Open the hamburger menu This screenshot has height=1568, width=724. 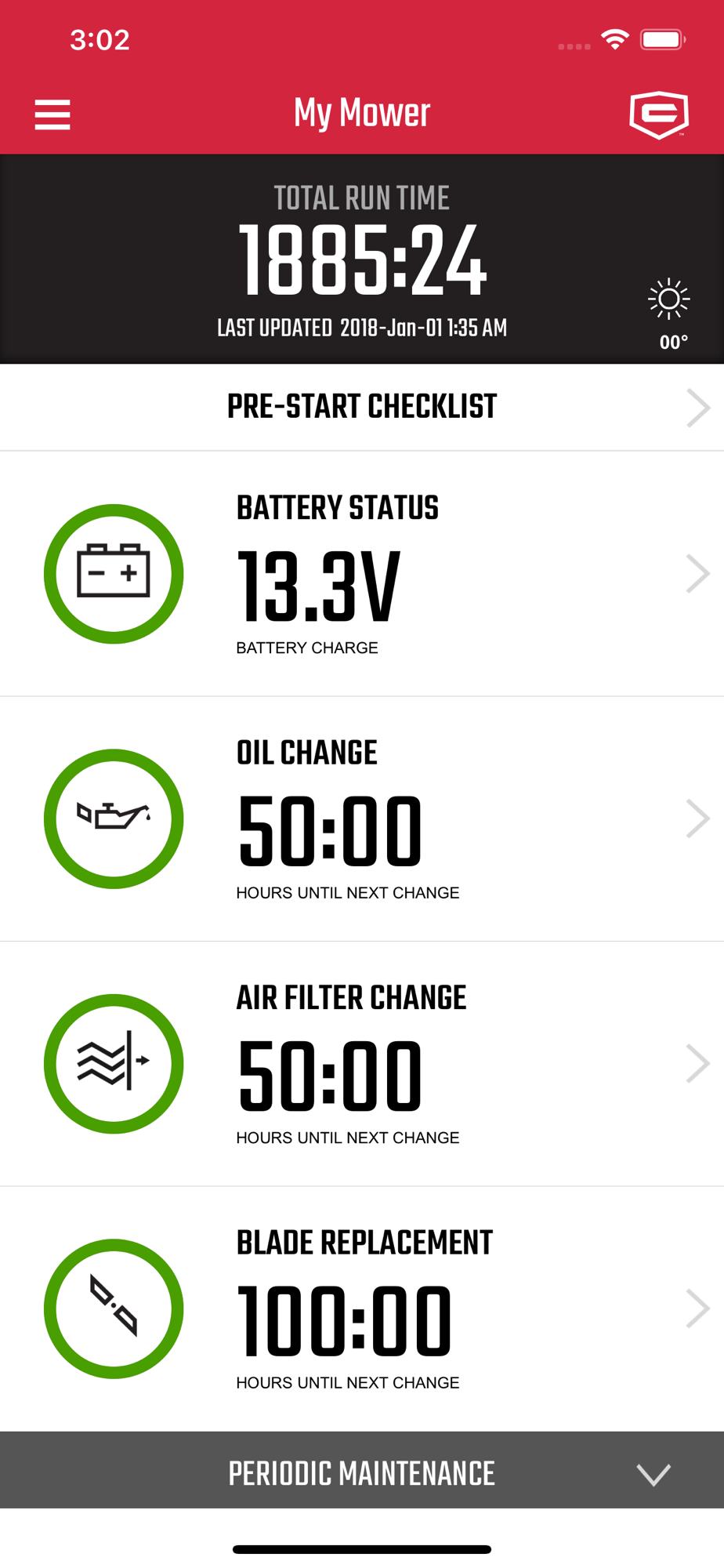tap(52, 114)
